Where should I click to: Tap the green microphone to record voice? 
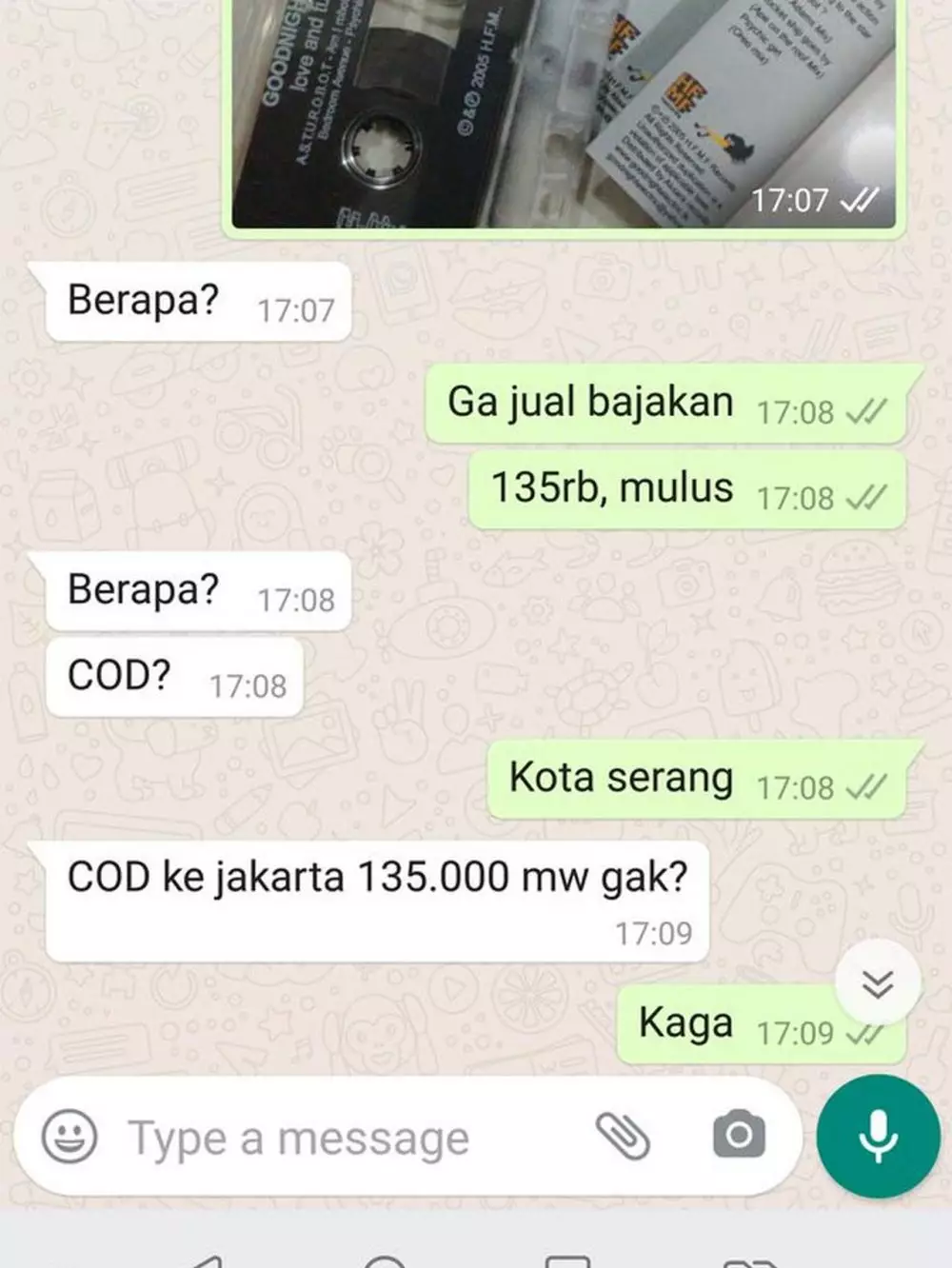tap(875, 1135)
